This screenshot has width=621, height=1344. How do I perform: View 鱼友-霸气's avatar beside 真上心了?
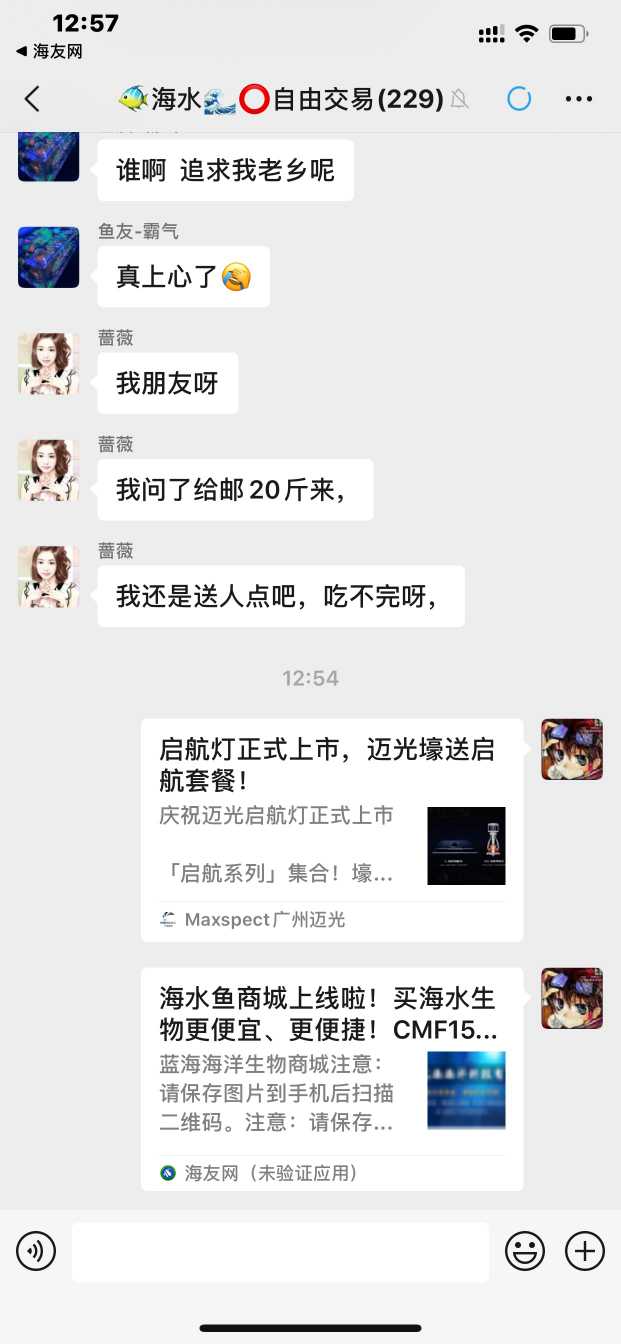[x=48, y=258]
